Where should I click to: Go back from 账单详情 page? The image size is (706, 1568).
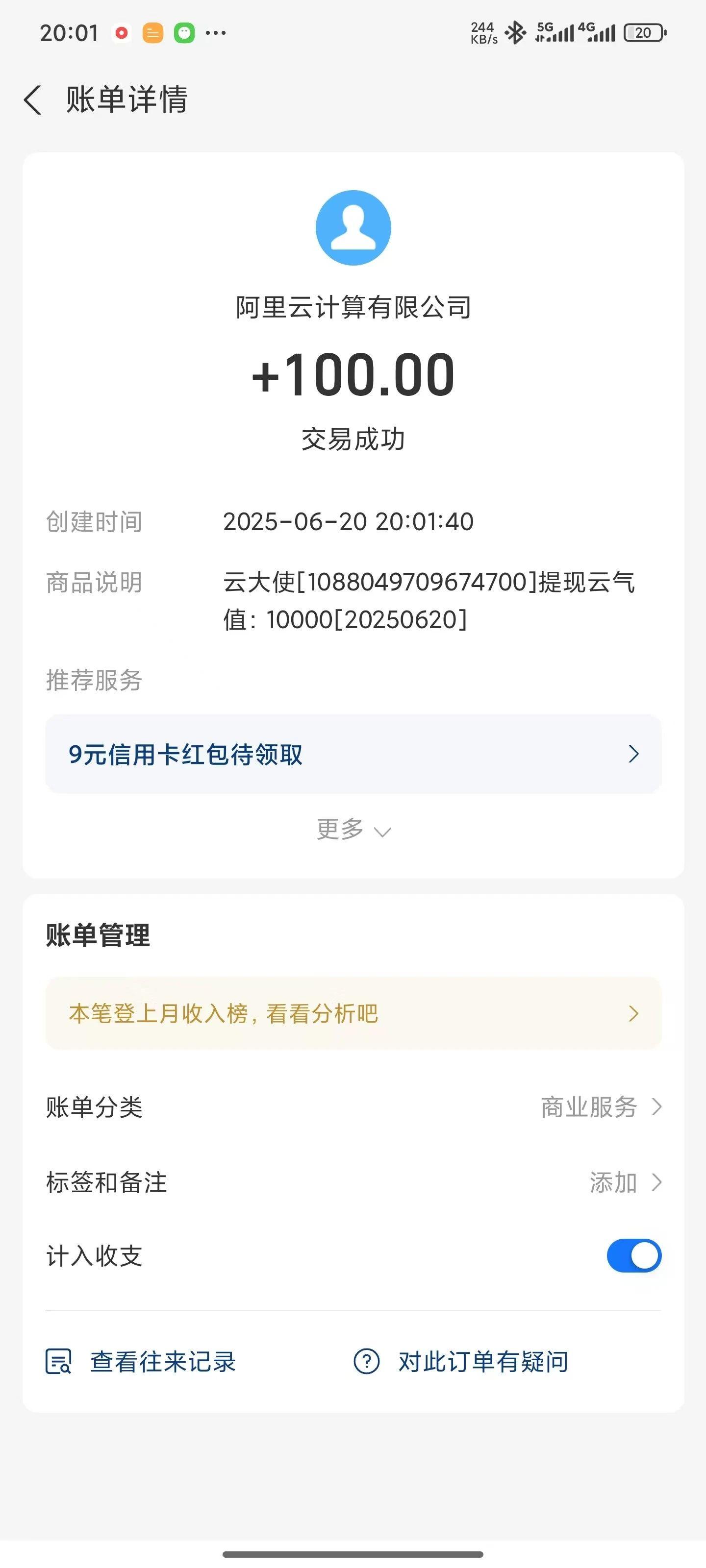(33, 100)
